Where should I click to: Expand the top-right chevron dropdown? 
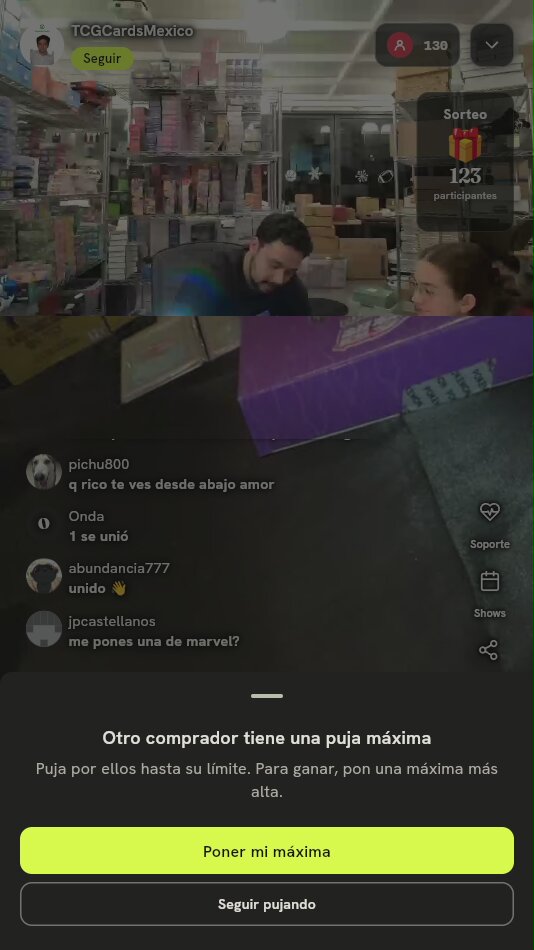[492, 45]
